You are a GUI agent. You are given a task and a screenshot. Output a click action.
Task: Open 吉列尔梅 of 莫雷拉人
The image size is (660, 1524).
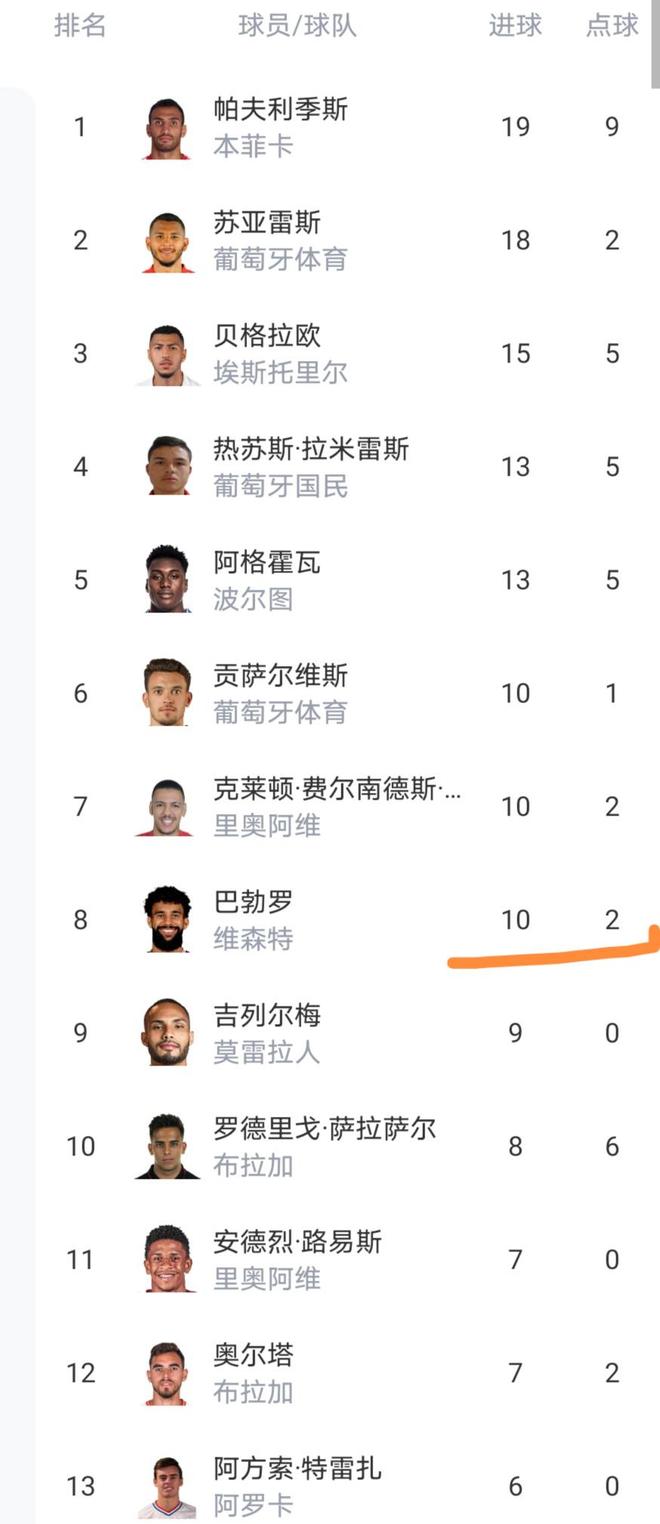(267, 1033)
